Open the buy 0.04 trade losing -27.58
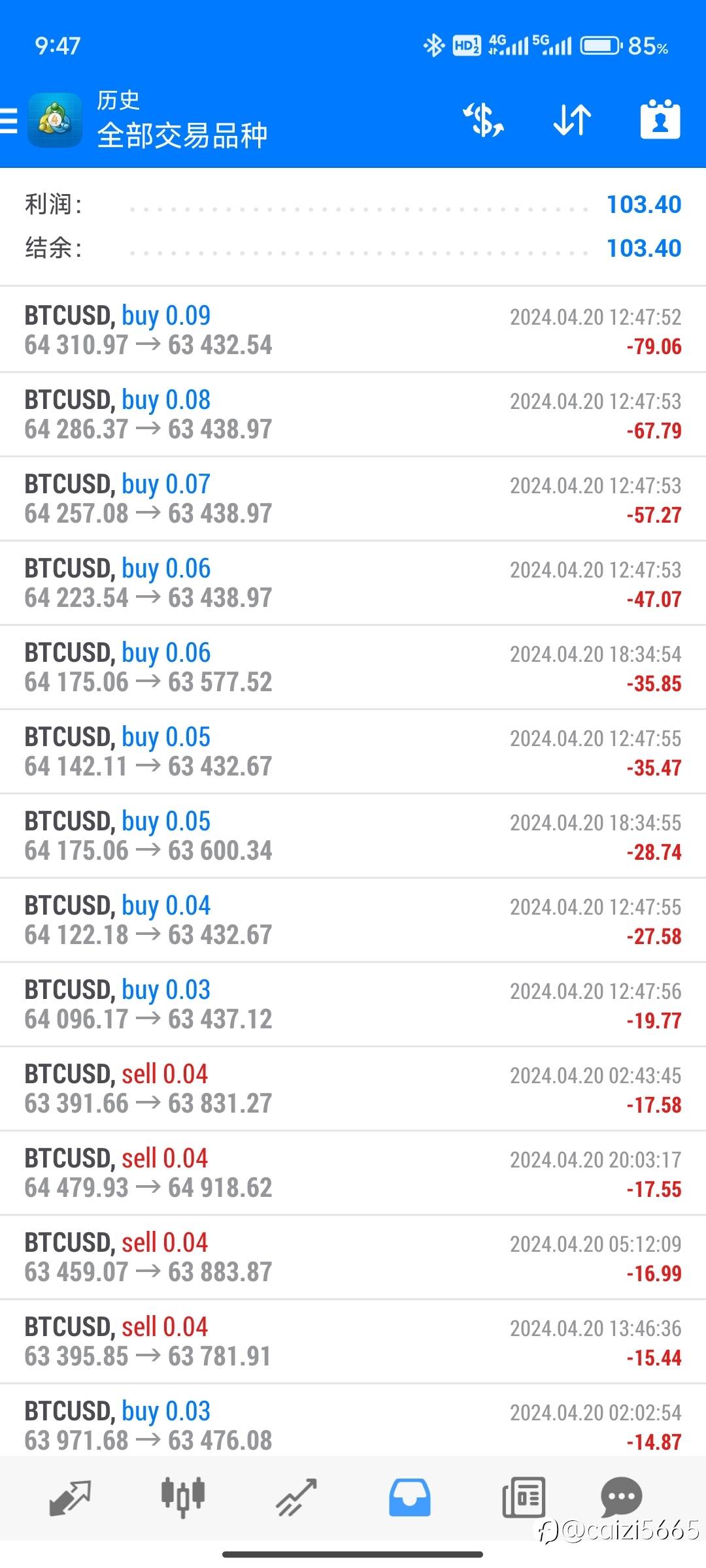This screenshot has height=1568, width=706. (353, 921)
